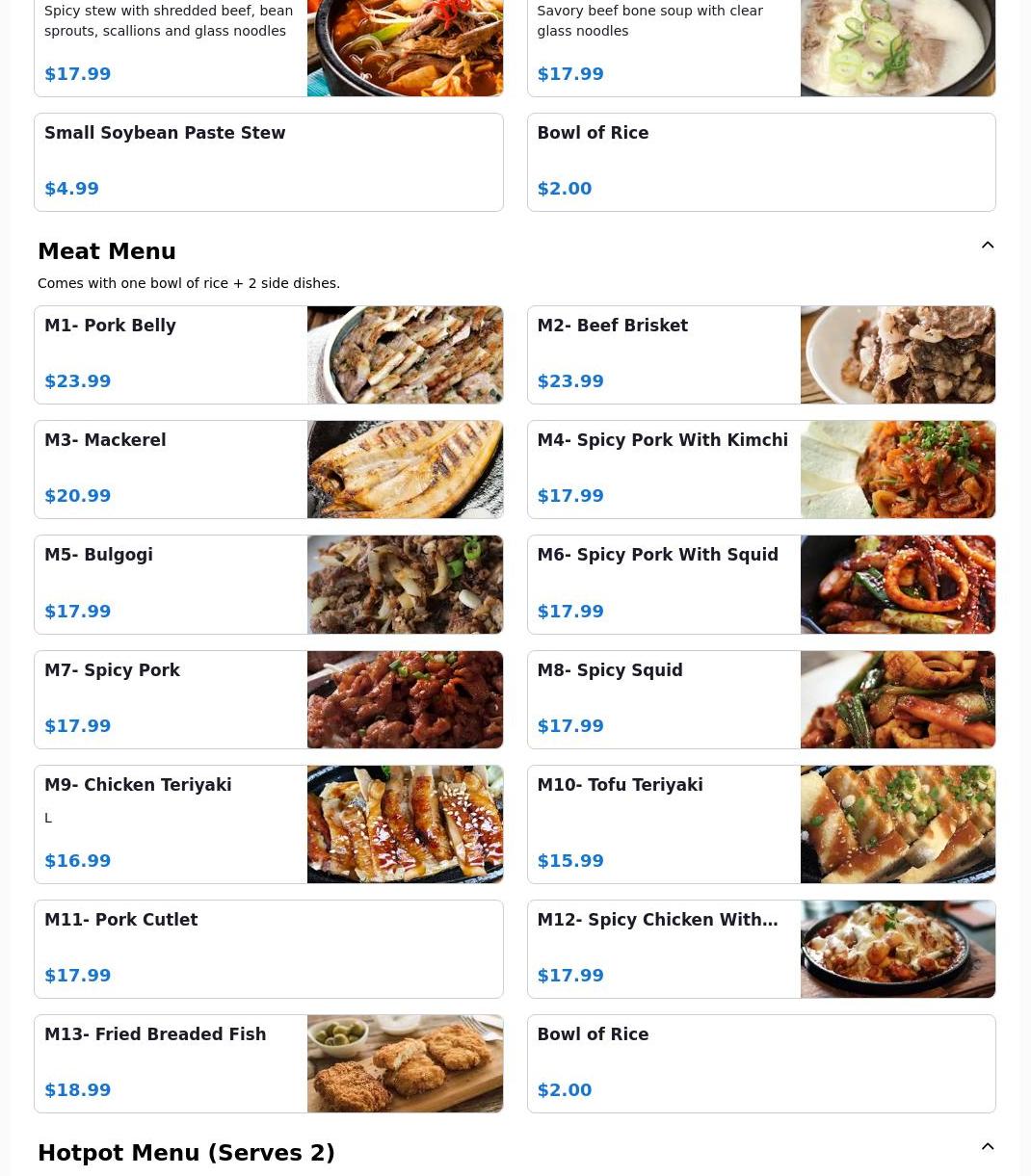This screenshot has height=1176, width=1031.
Task: Open M9- Chicken Teriyaki for $16.99
Action: point(268,823)
